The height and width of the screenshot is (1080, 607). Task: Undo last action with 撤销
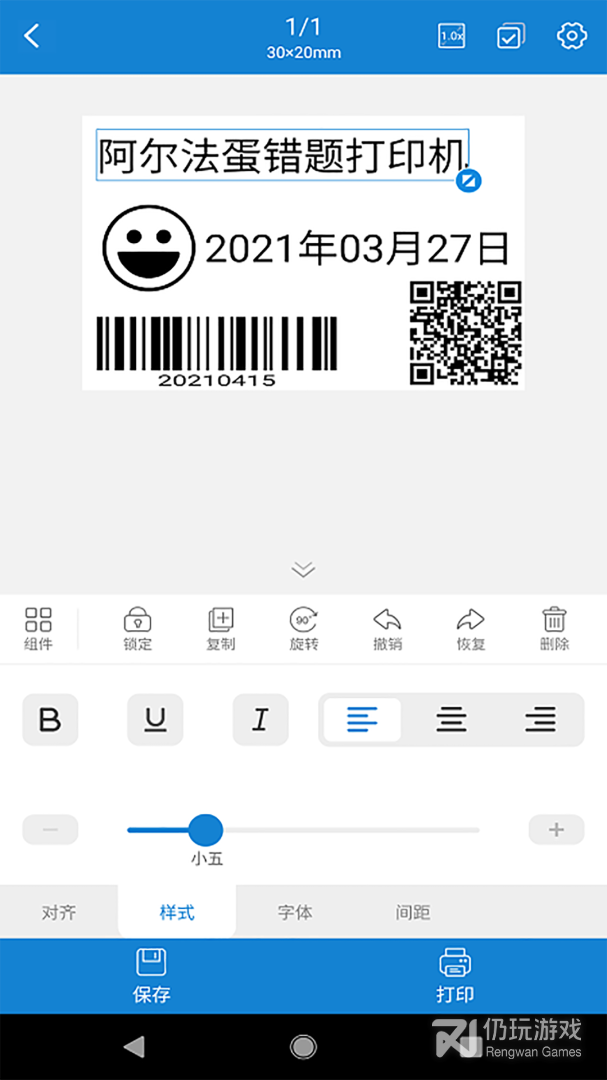(387, 629)
